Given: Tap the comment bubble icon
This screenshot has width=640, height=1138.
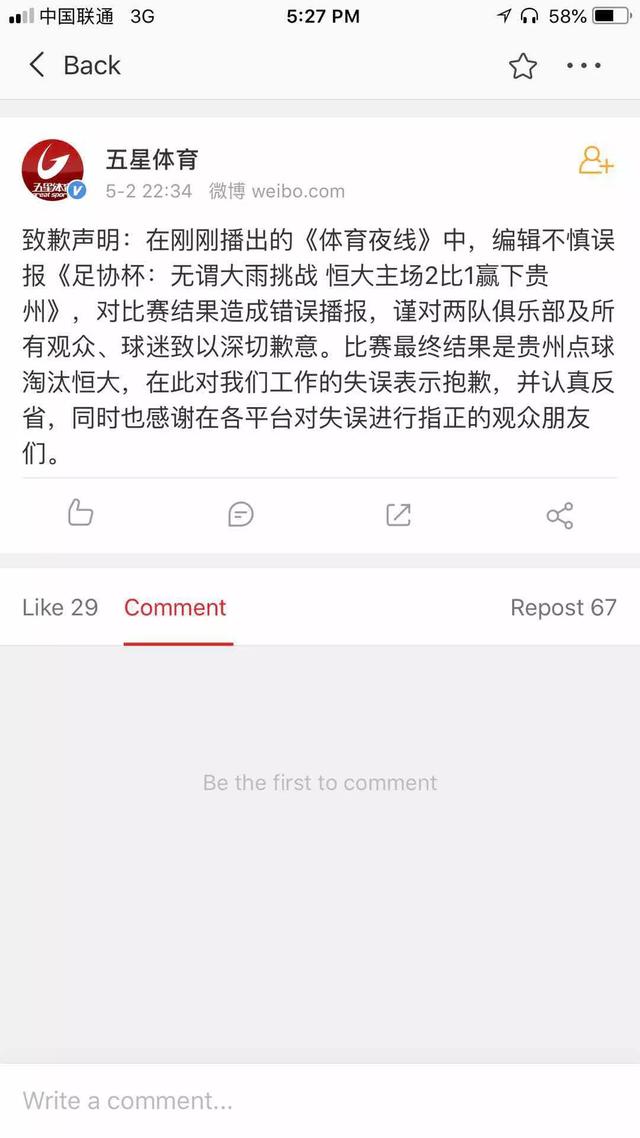Looking at the screenshot, I should pyautogui.click(x=240, y=514).
